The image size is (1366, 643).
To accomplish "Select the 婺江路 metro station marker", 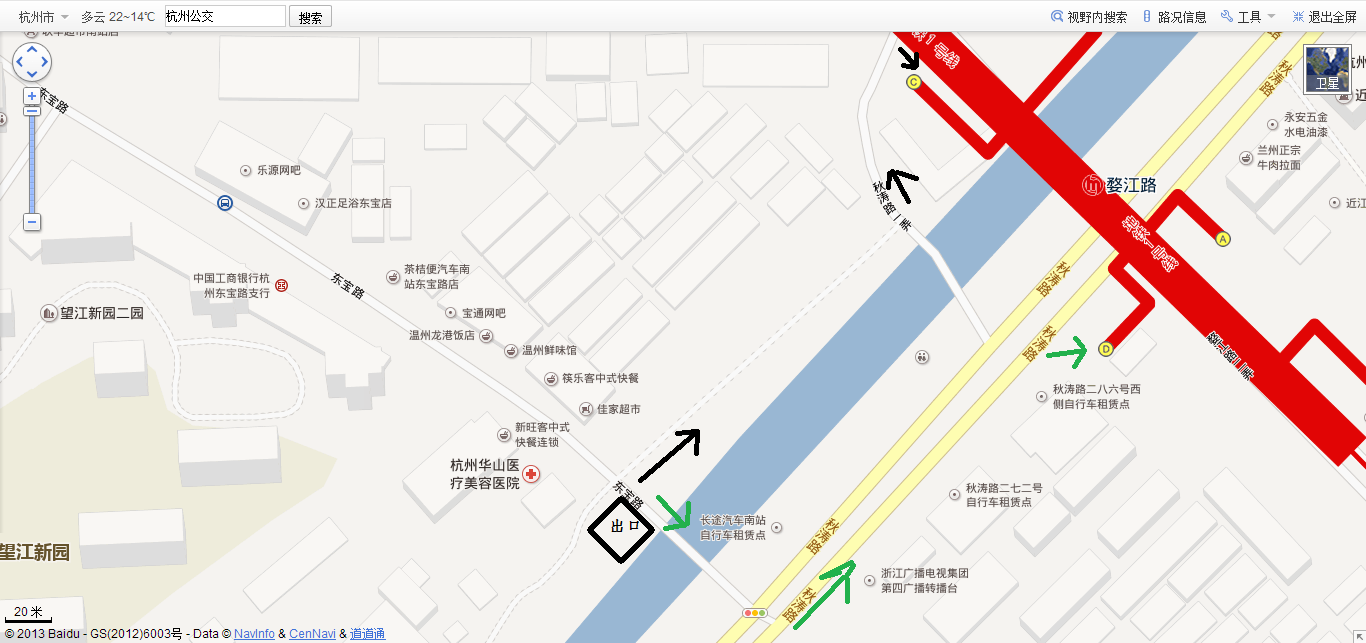I will pos(1093,185).
